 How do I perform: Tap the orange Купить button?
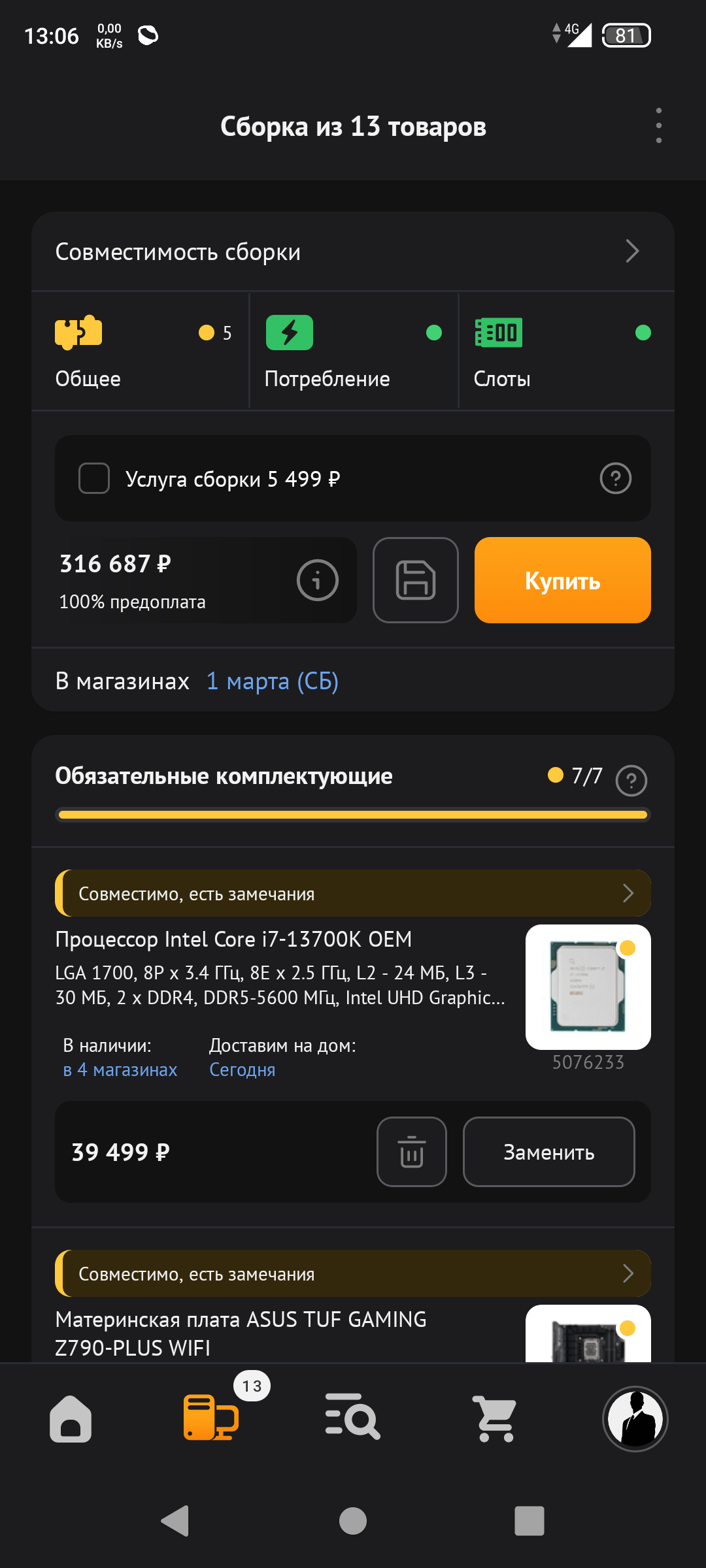click(562, 580)
